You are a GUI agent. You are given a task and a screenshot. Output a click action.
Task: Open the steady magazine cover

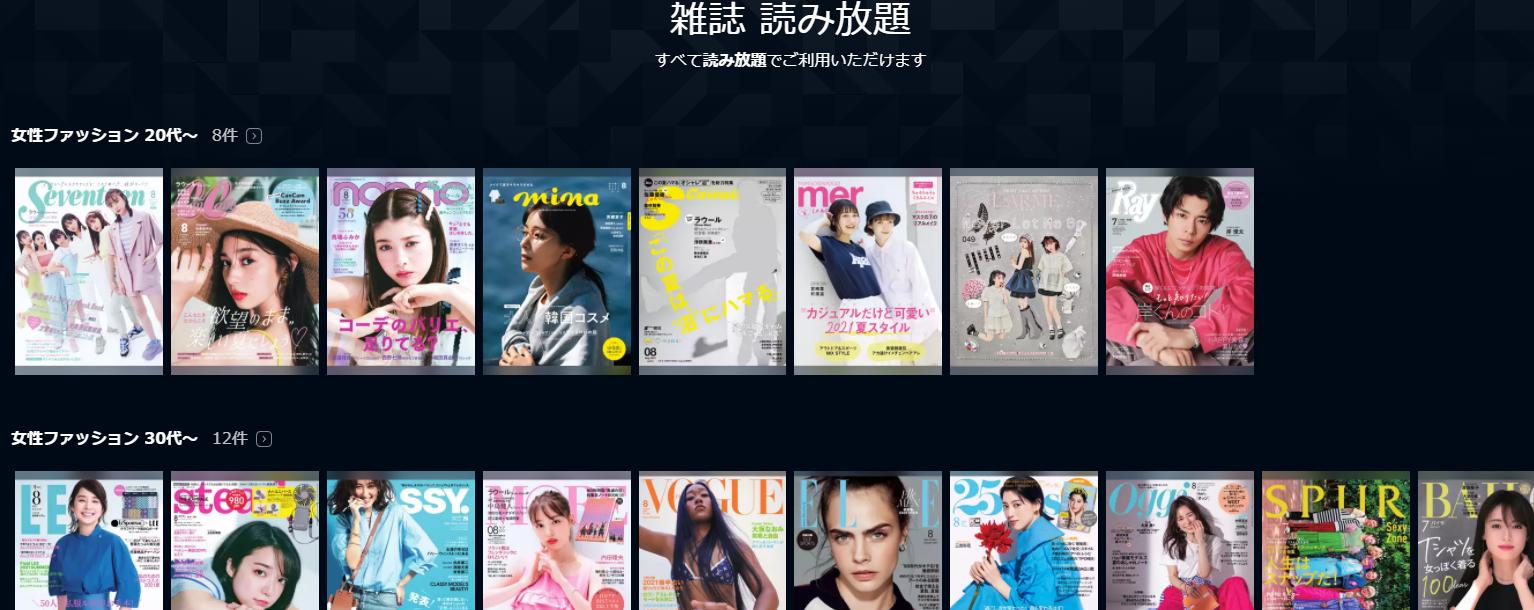pyautogui.click(x=244, y=541)
